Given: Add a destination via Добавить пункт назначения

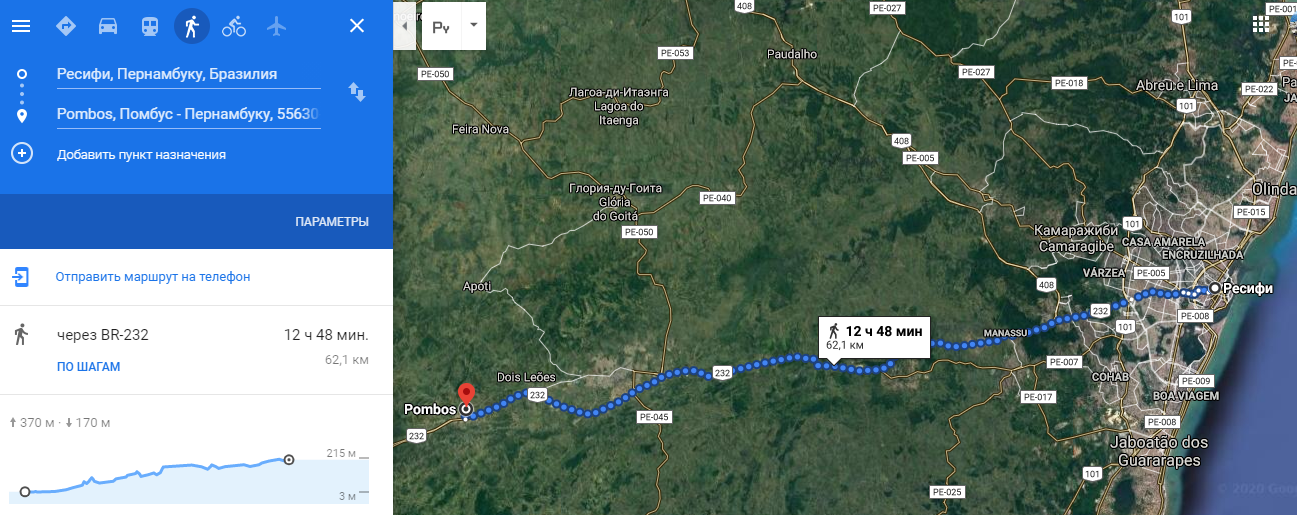Looking at the screenshot, I should (x=140, y=154).
